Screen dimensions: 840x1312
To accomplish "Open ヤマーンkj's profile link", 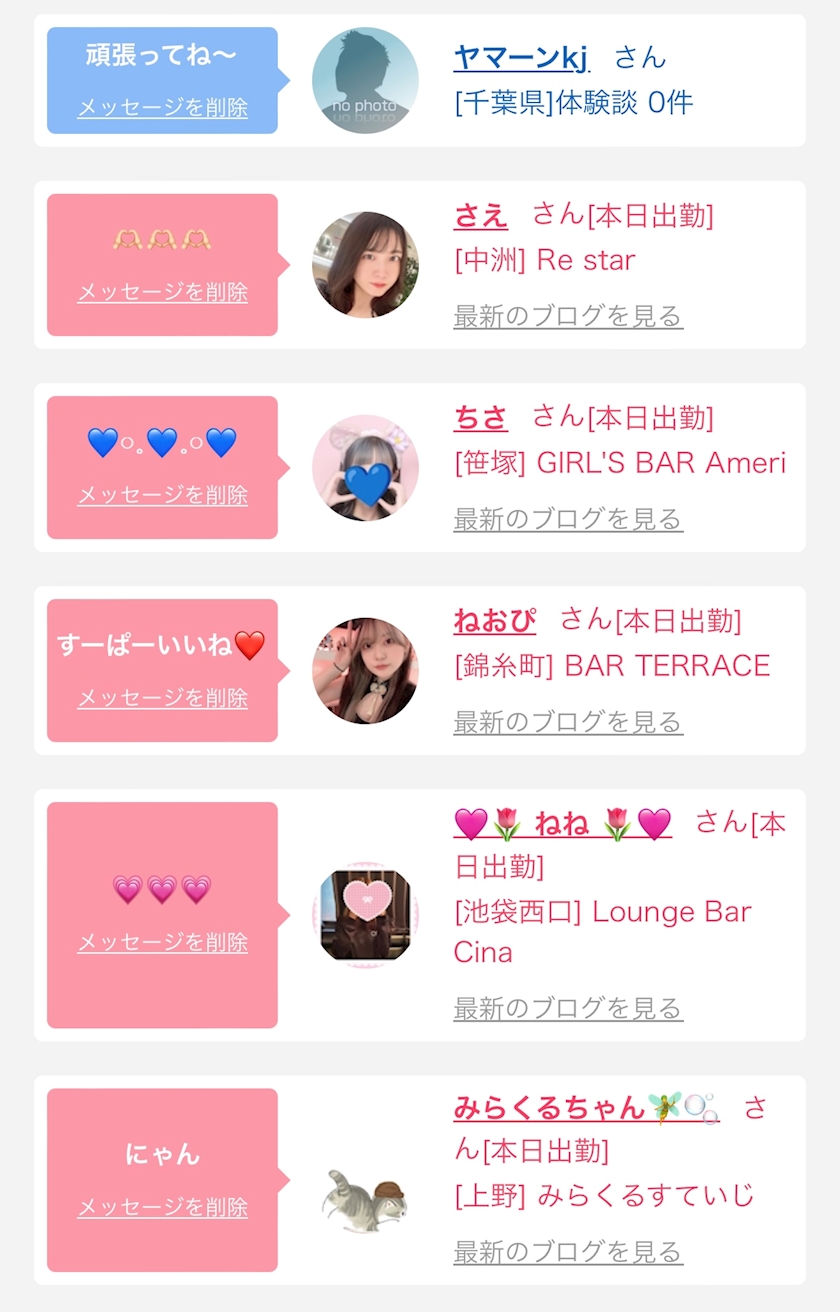I will (520, 57).
